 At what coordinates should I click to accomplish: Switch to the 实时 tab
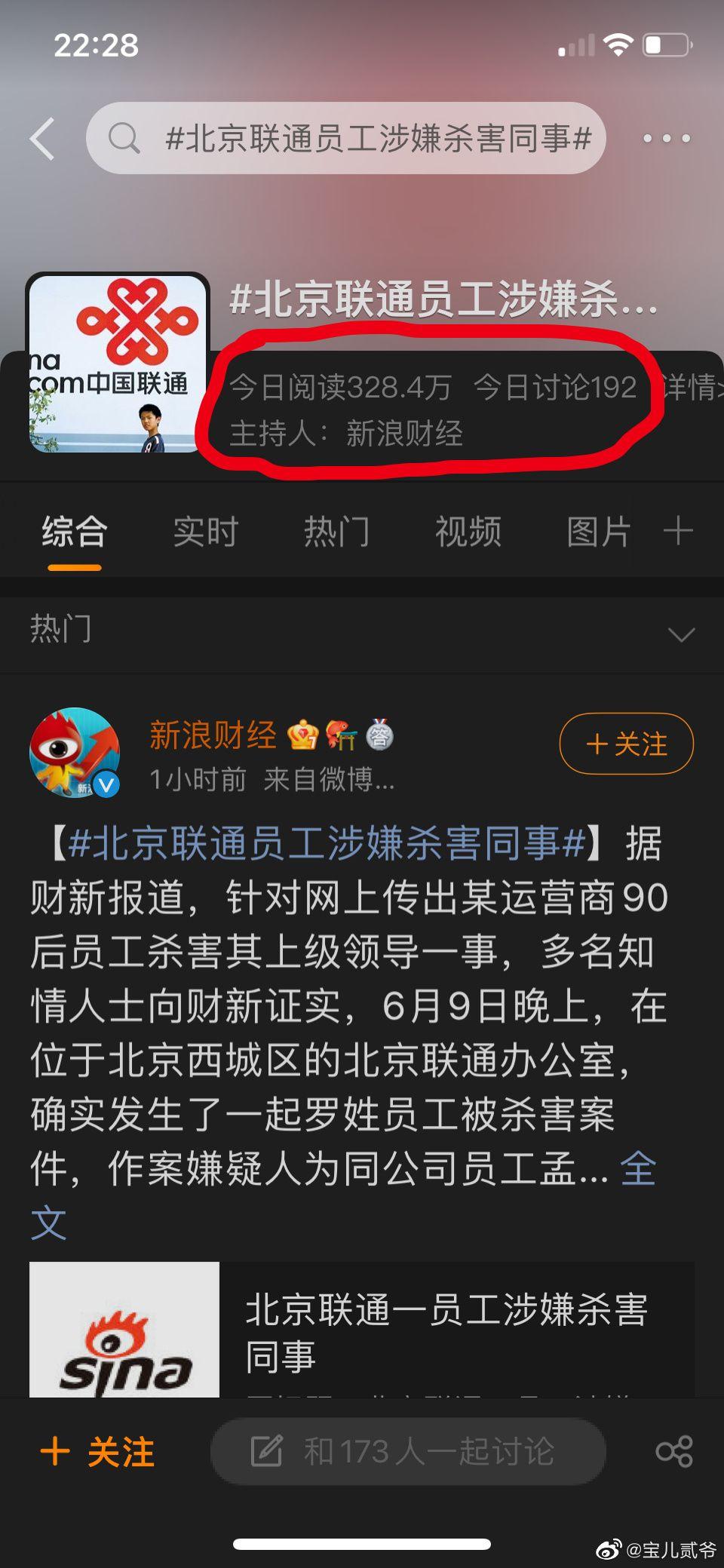(205, 532)
